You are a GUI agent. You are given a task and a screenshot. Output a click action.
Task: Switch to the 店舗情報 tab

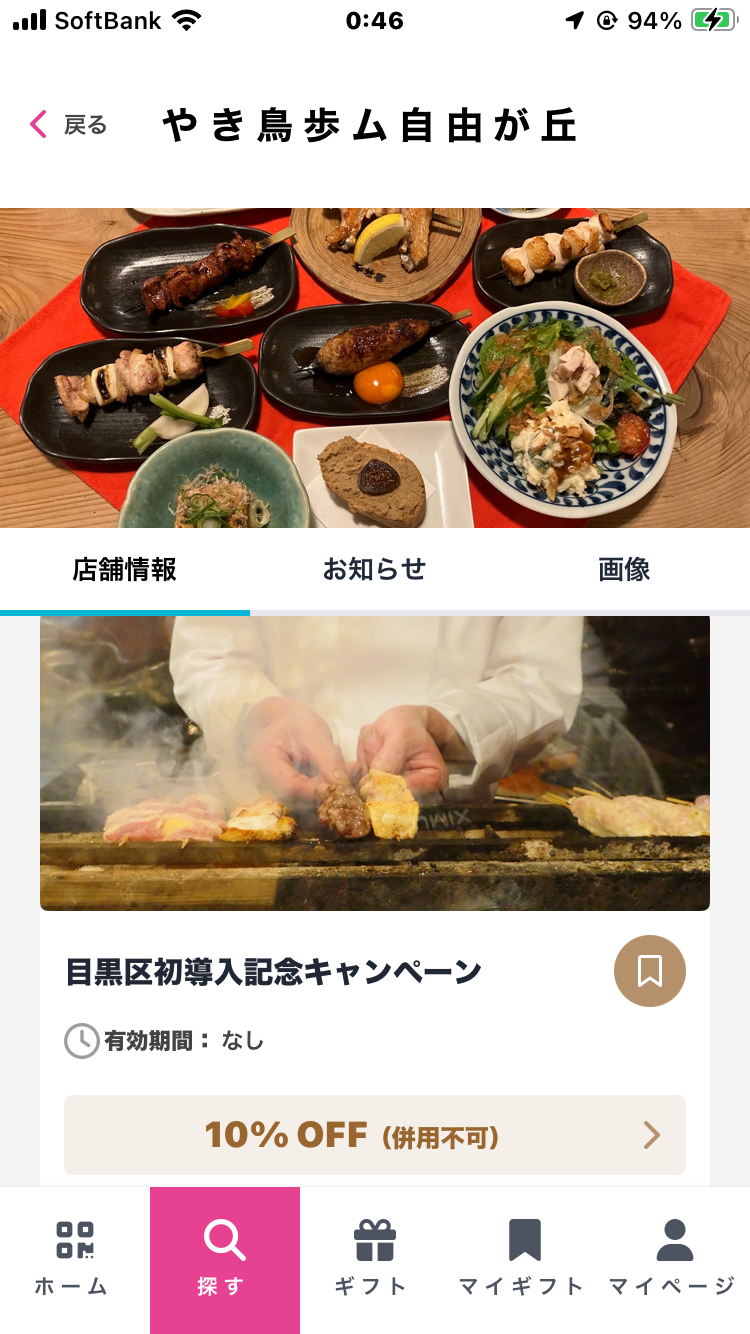tap(125, 570)
